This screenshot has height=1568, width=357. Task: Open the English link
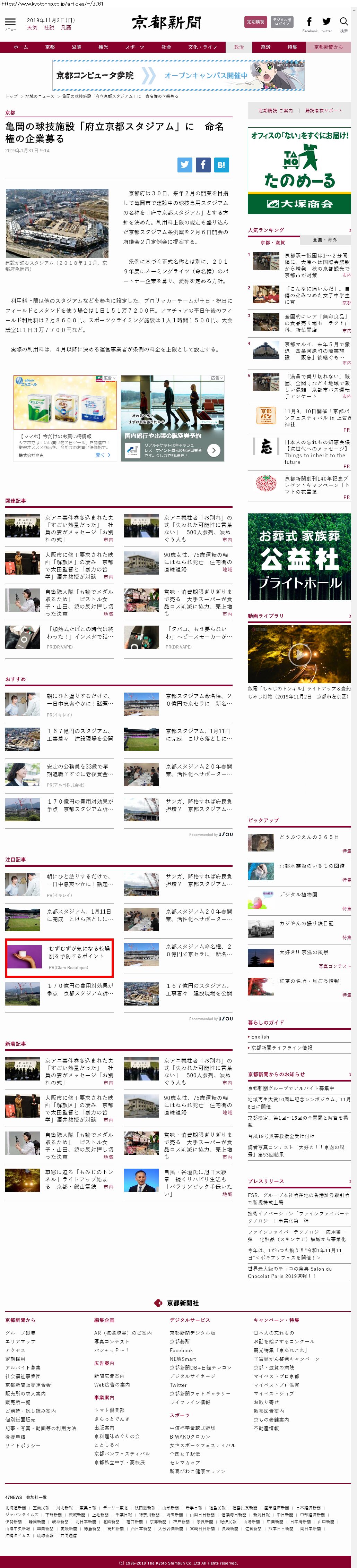260,1037
